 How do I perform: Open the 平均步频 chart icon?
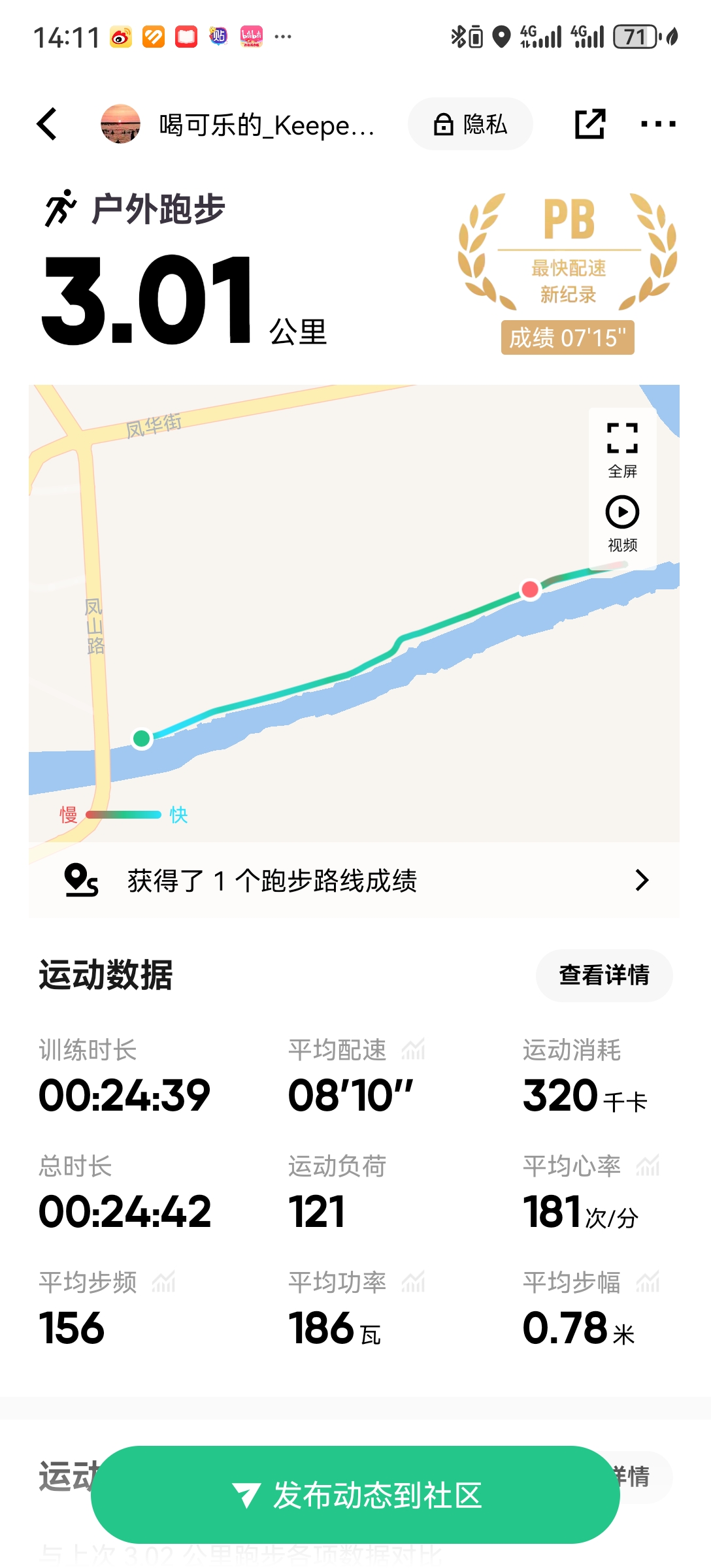click(x=163, y=1282)
